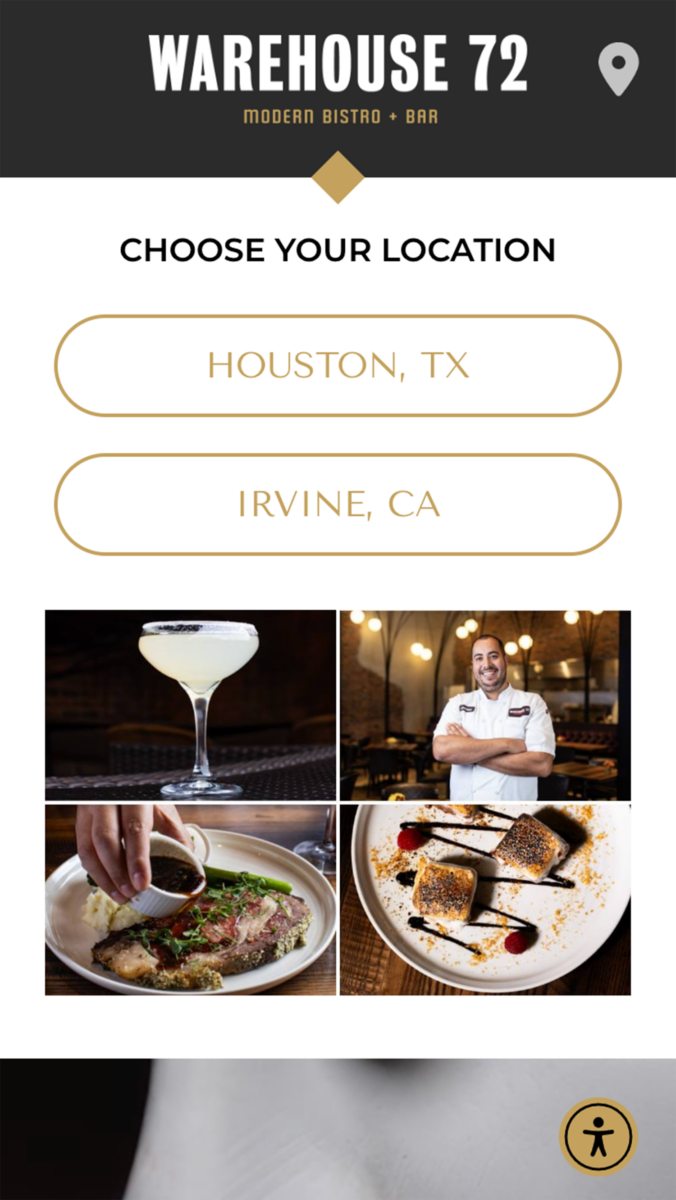This screenshot has width=676, height=1200.
Task: Select the Houston, TX location
Action: [338, 366]
